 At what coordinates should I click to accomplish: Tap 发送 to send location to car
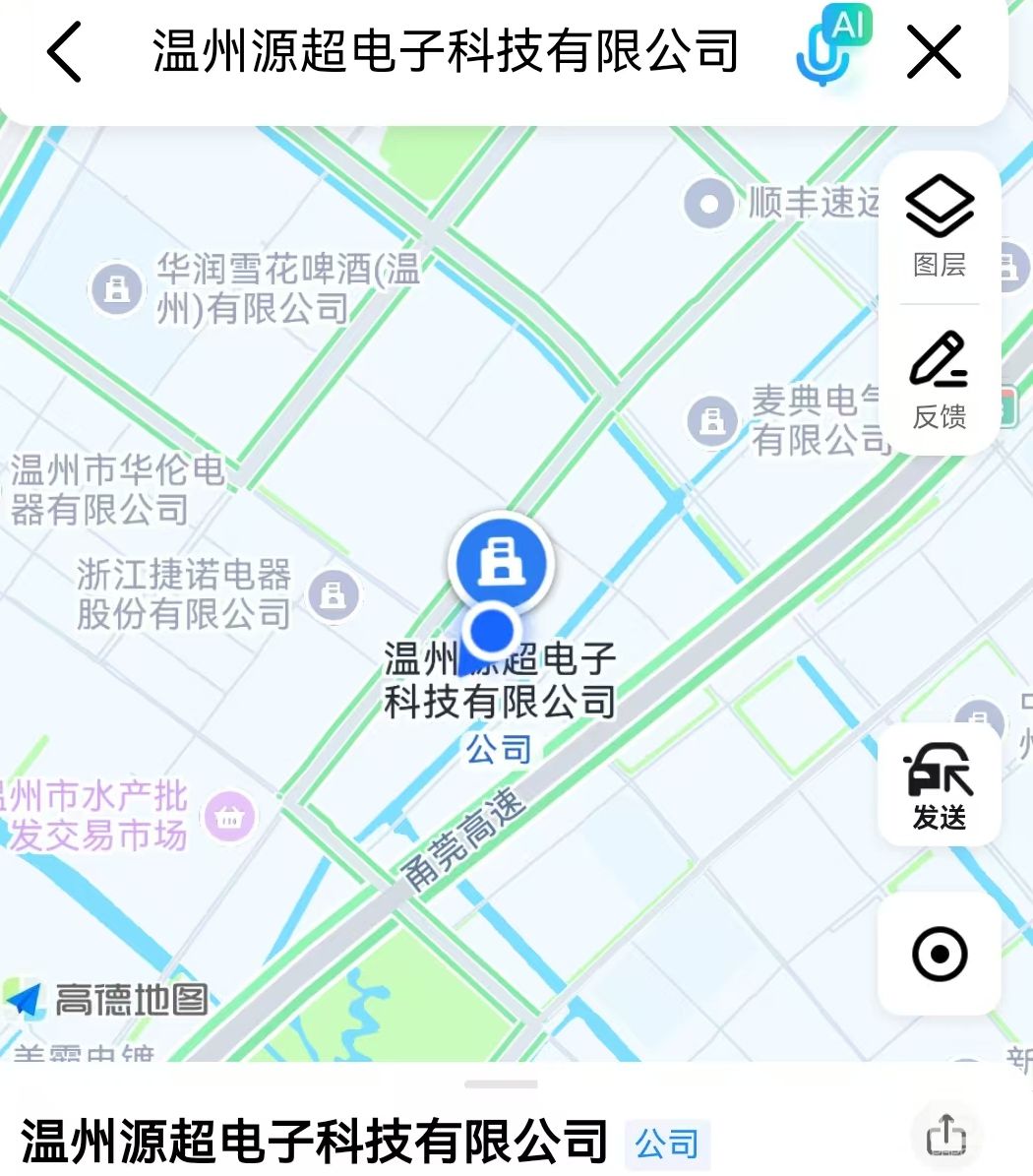tap(940, 784)
